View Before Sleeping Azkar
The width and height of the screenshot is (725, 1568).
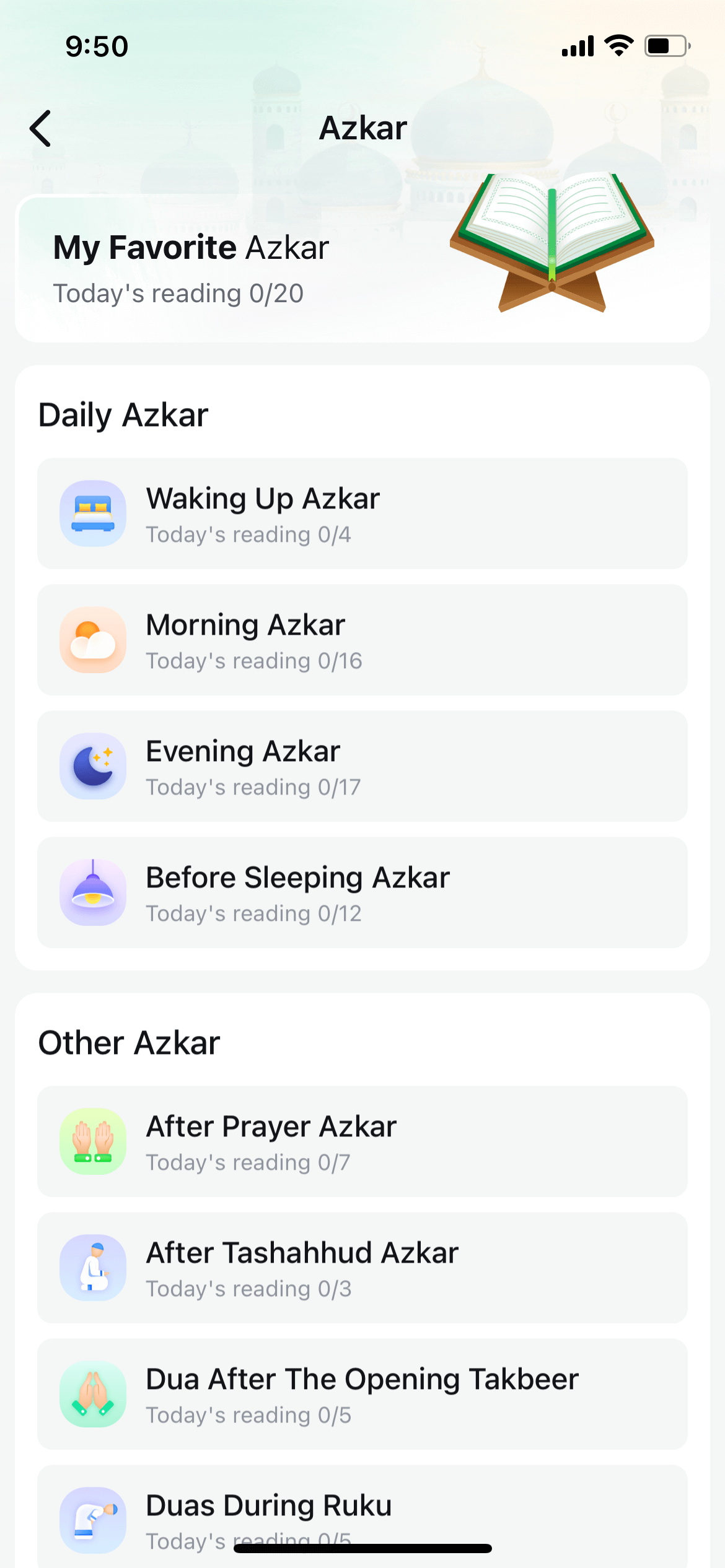click(362, 893)
